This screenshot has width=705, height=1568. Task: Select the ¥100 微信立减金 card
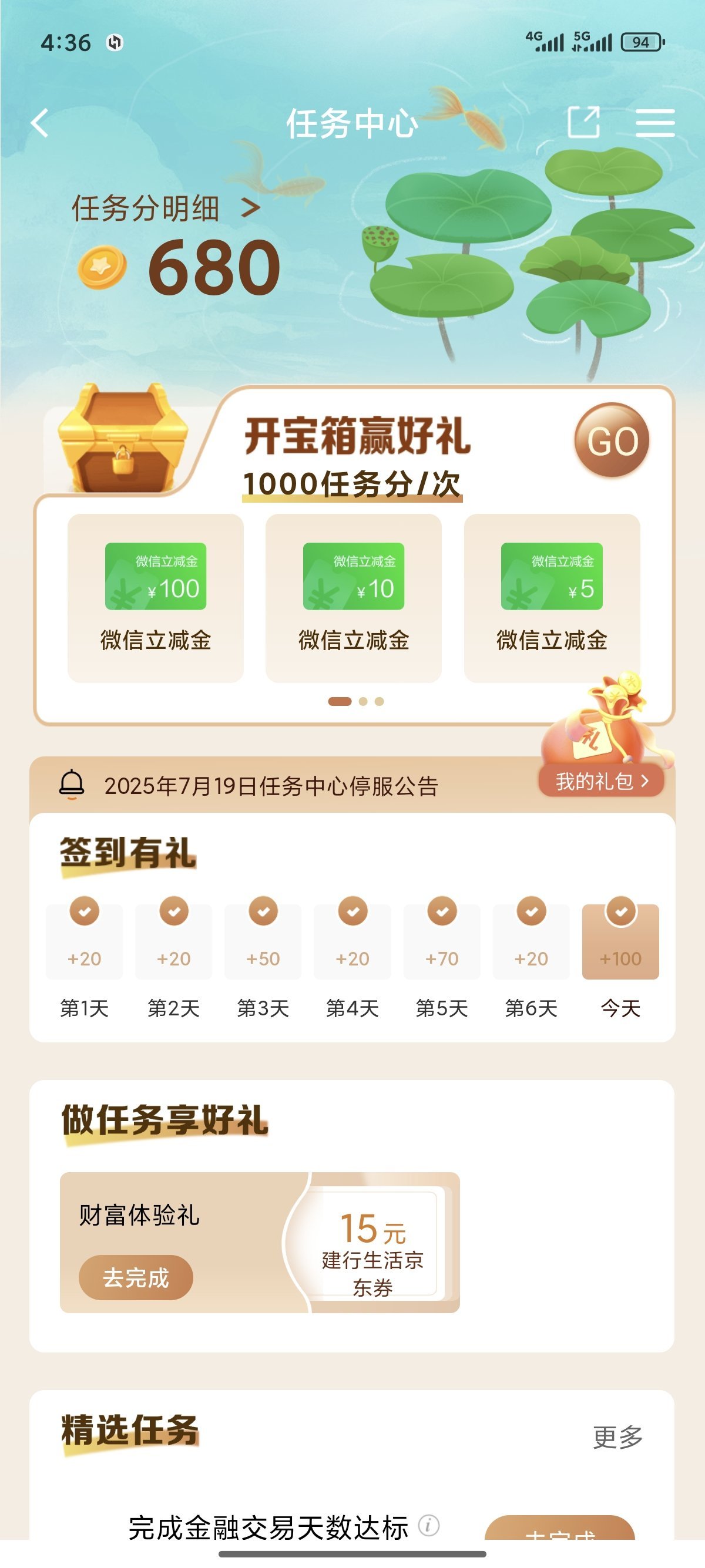tap(155, 598)
